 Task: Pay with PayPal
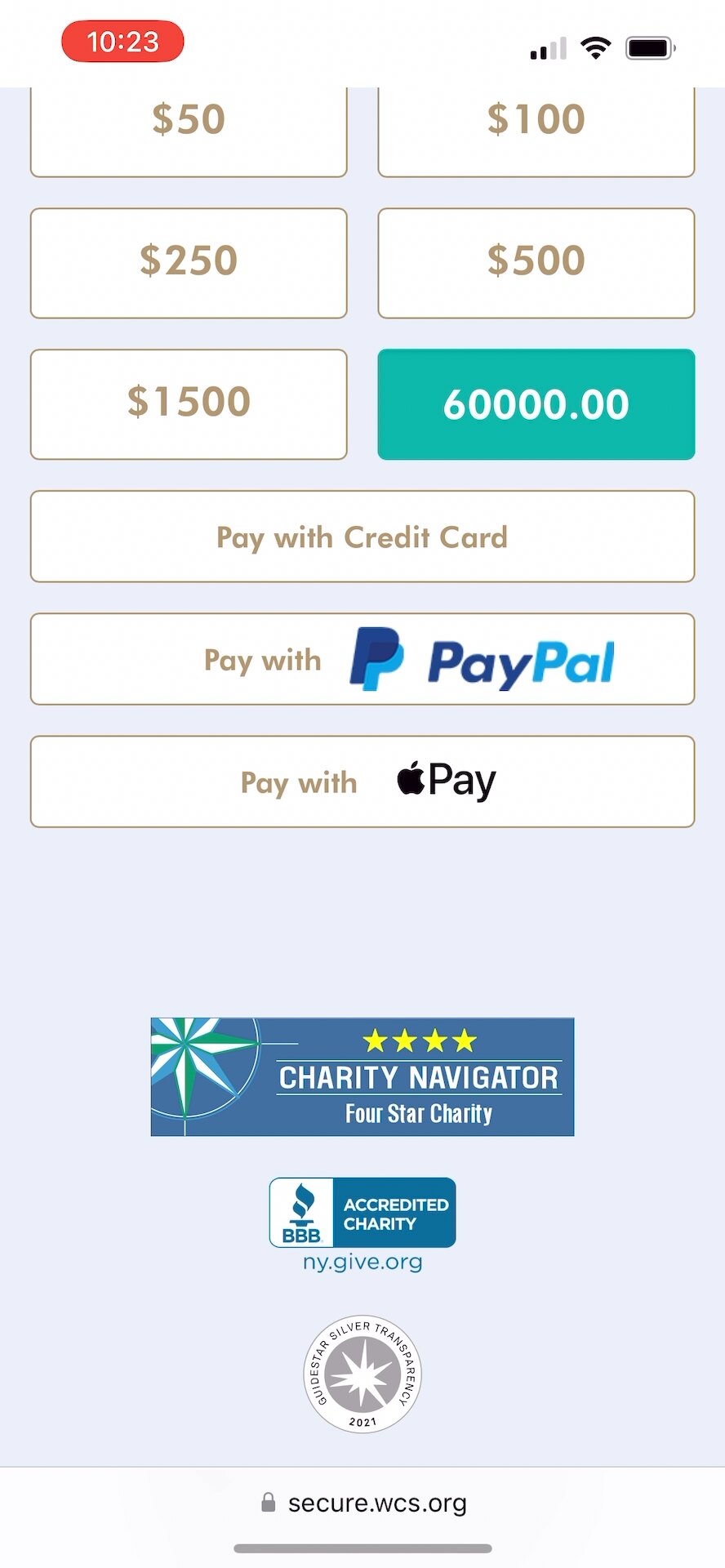coord(362,659)
